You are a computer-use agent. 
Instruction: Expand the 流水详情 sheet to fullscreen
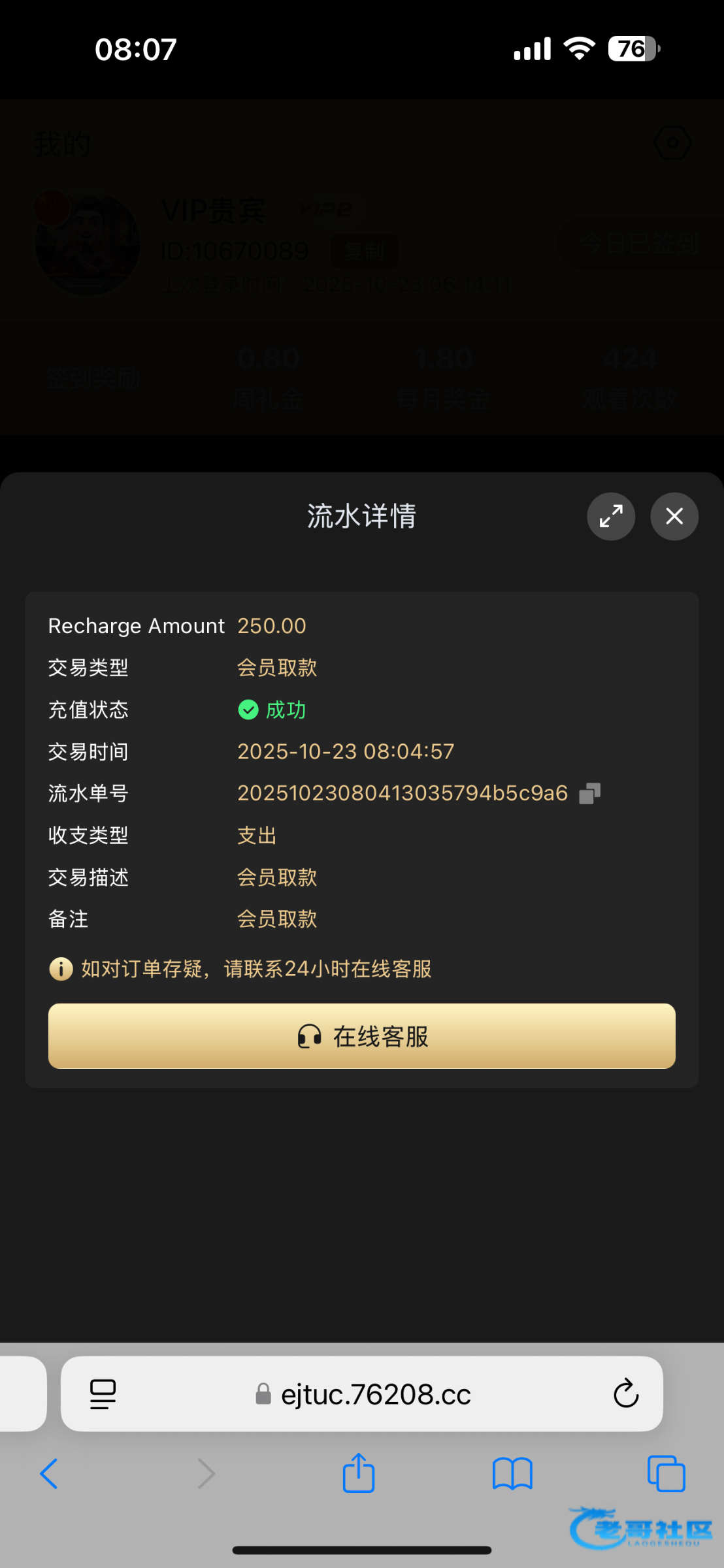[x=611, y=516]
